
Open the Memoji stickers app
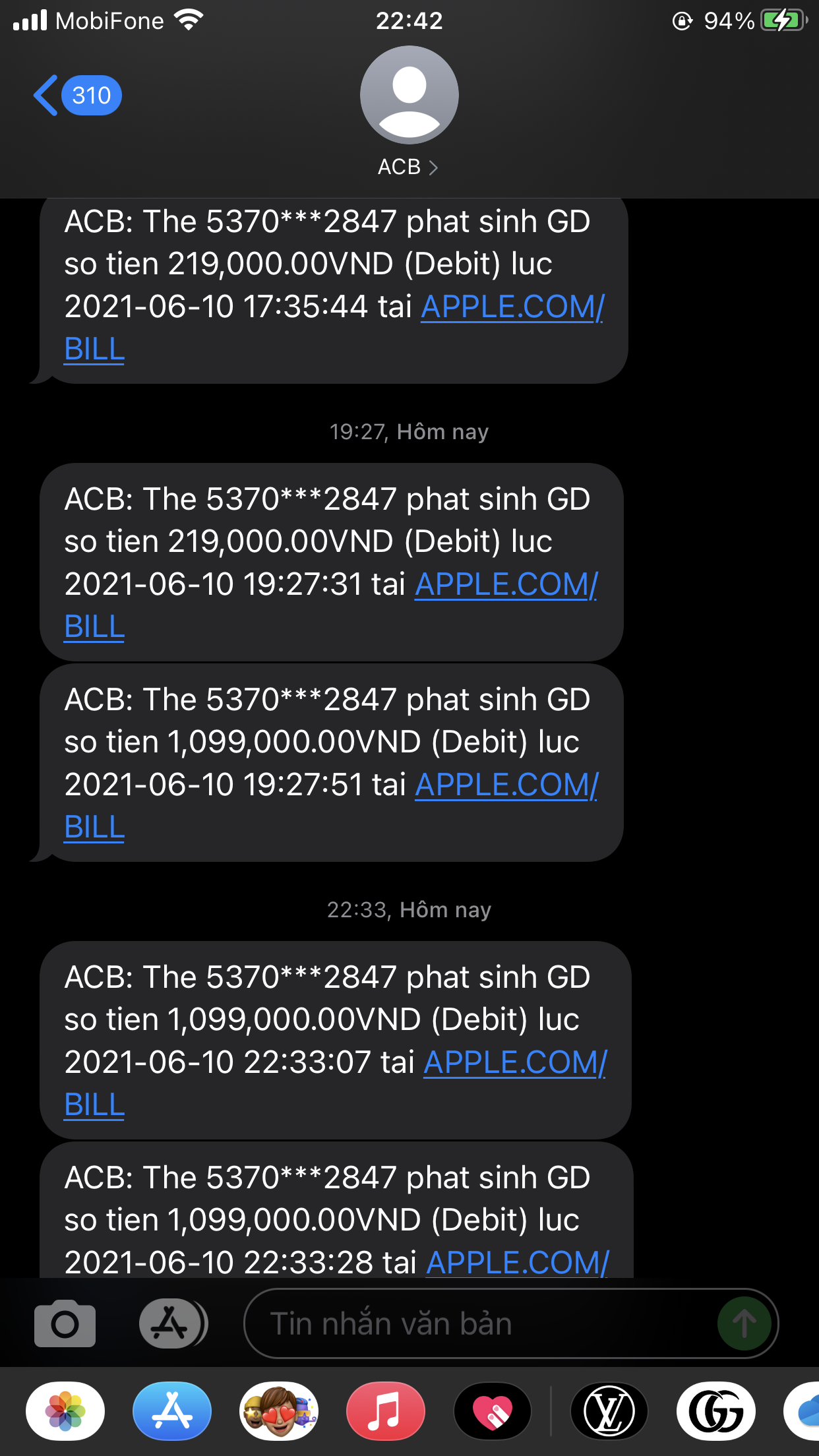pos(279,1411)
